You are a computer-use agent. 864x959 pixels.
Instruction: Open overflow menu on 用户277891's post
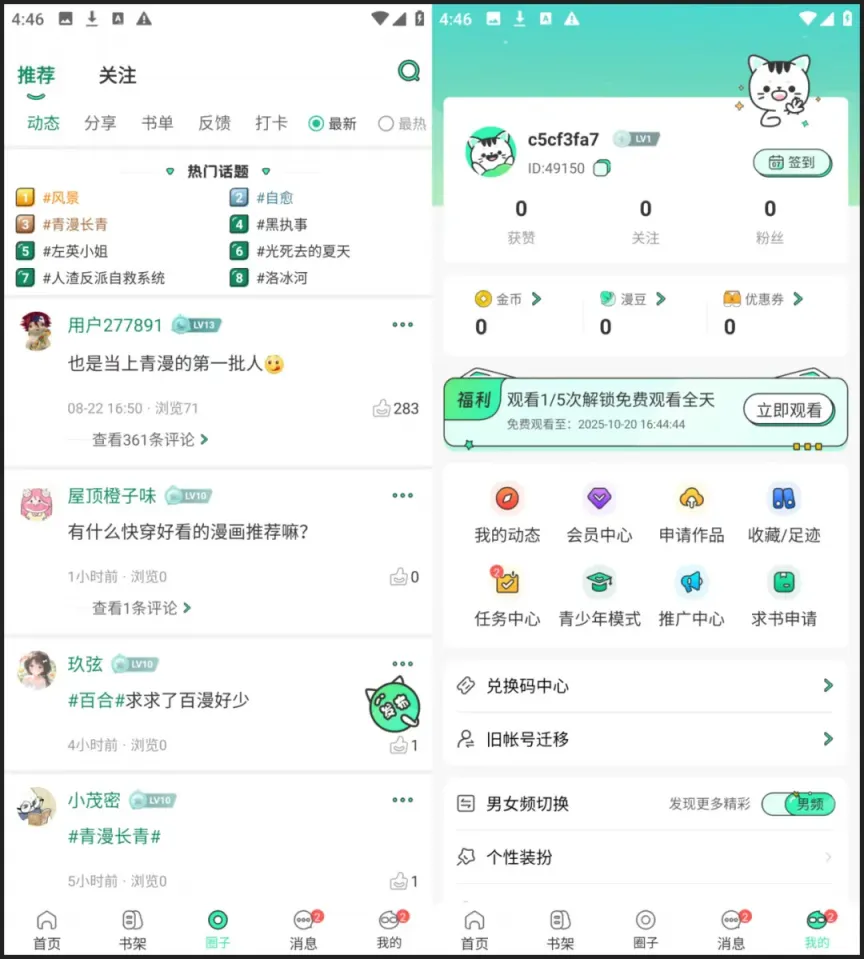[x=402, y=324]
